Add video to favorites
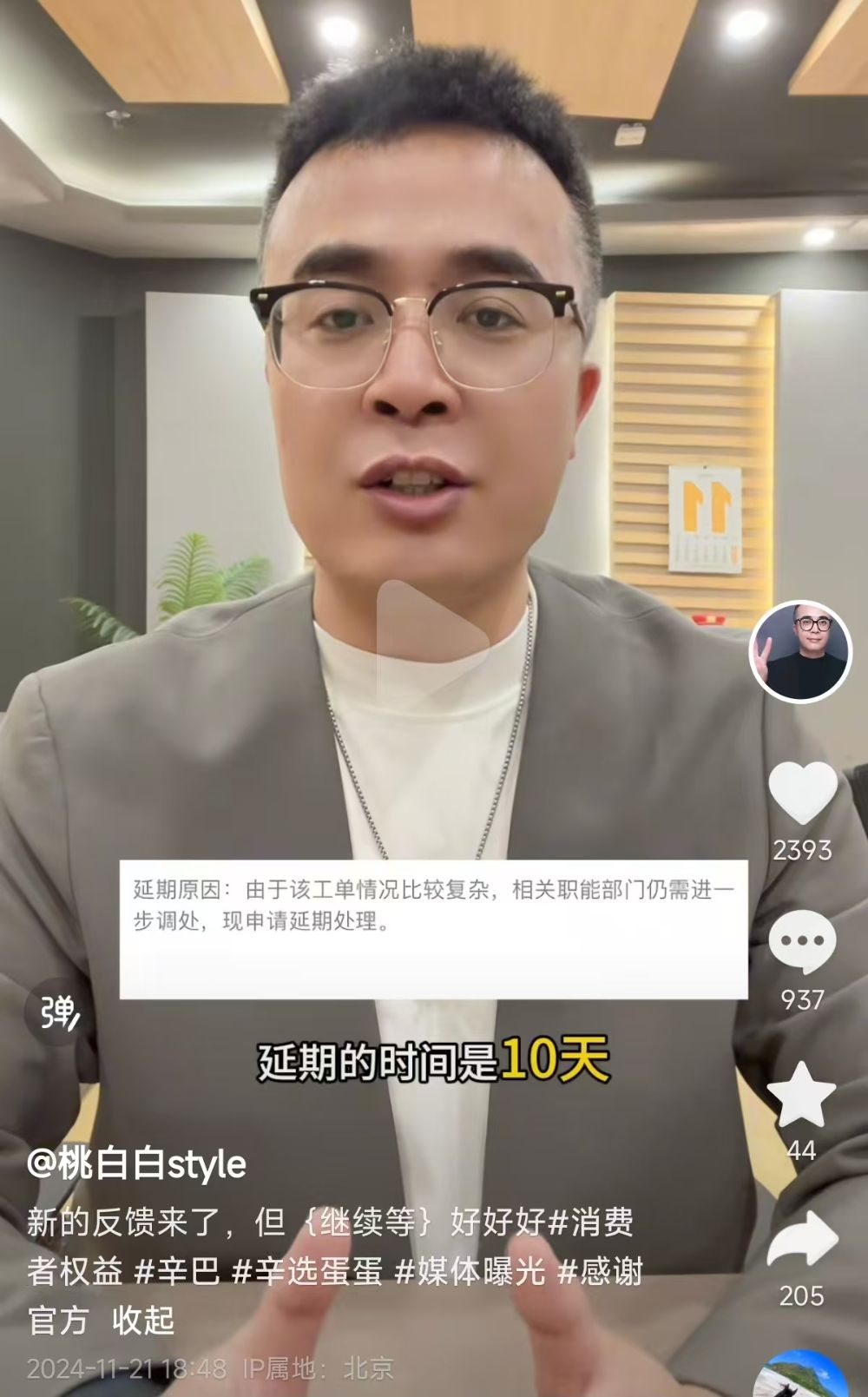The image size is (868, 1397). [801, 1095]
